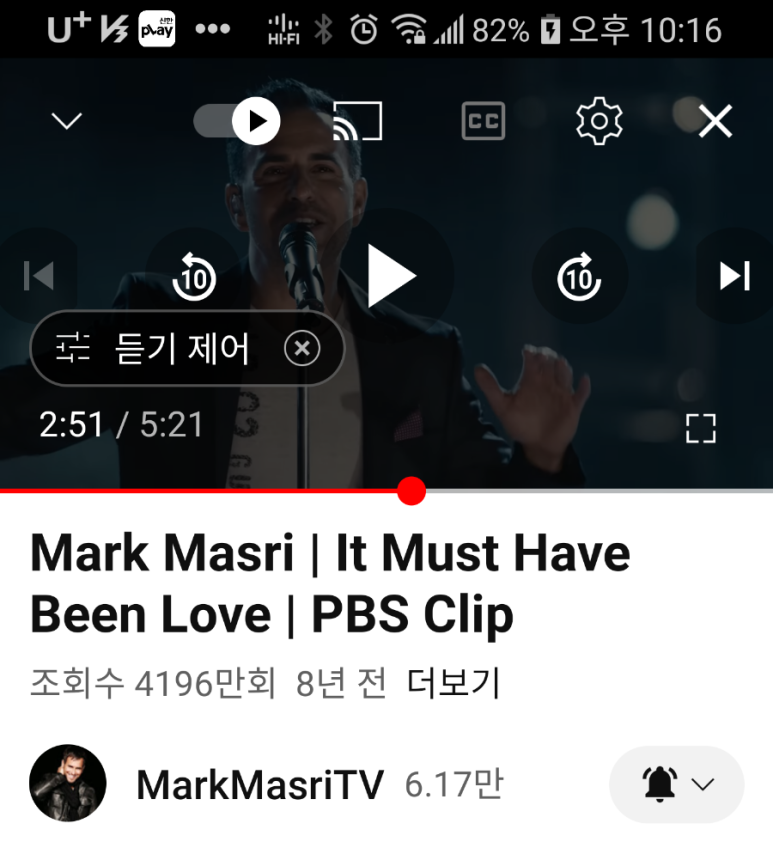Expand the description with 더보기
Image resolution: width=773 pixels, height=854 pixels.
coord(453,684)
